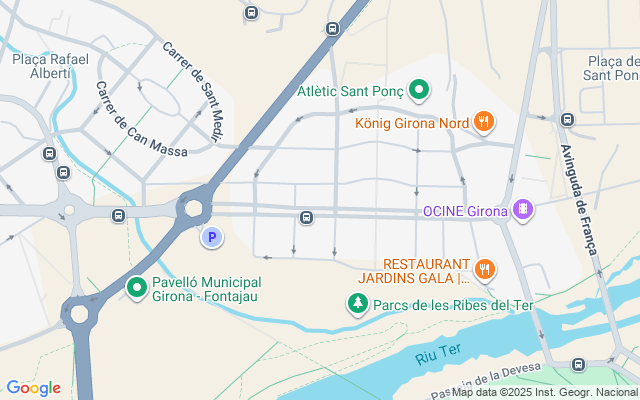Open Pavelló Municipal Girona - Fontajau marker

click(x=137, y=289)
